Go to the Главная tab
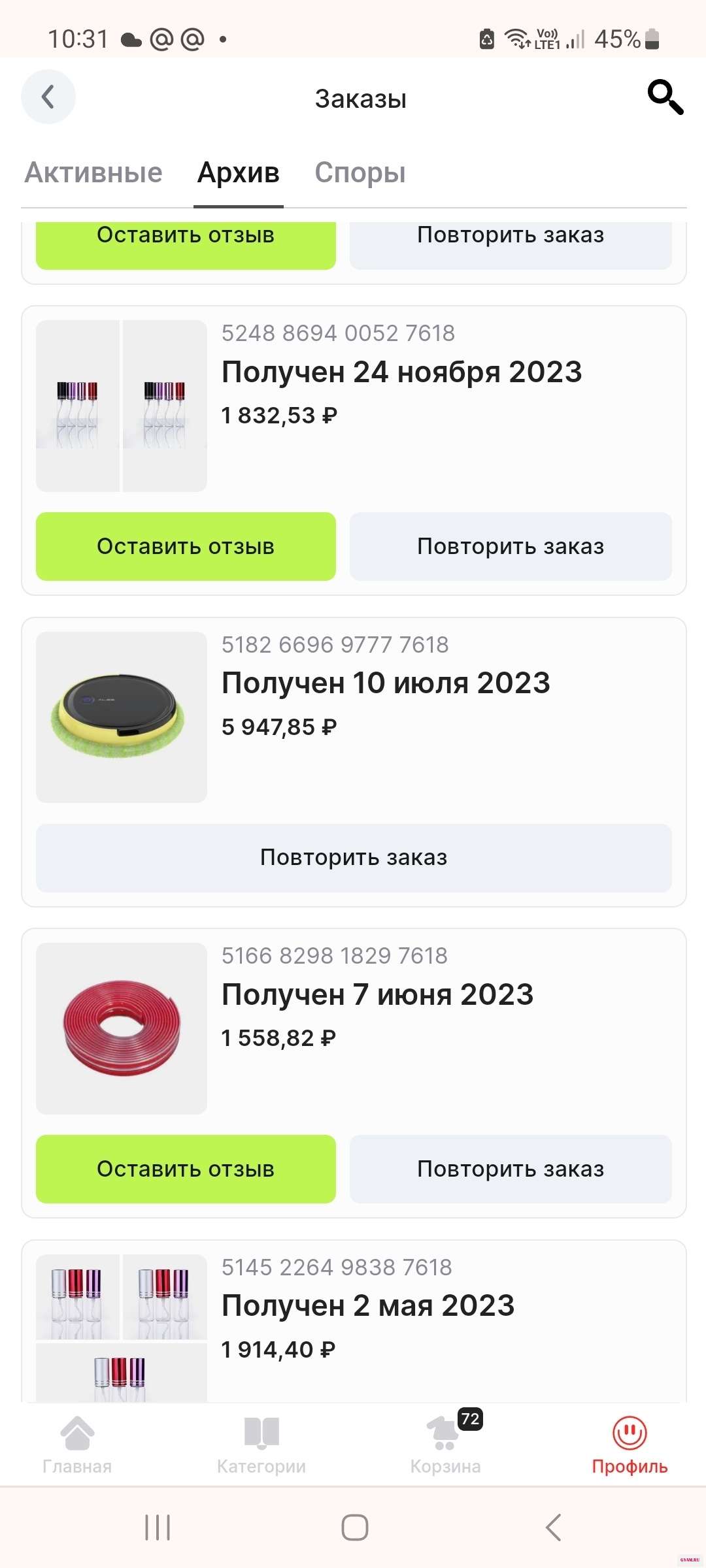 pos(77,1445)
